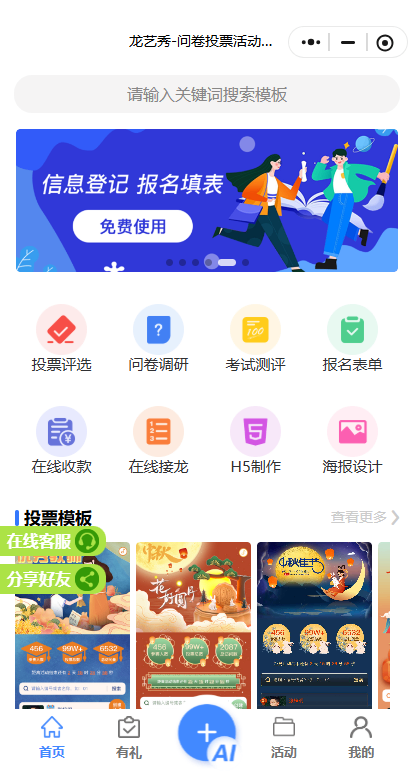
Task: Switch to the 活动 tab
Action: coord(284,738)
